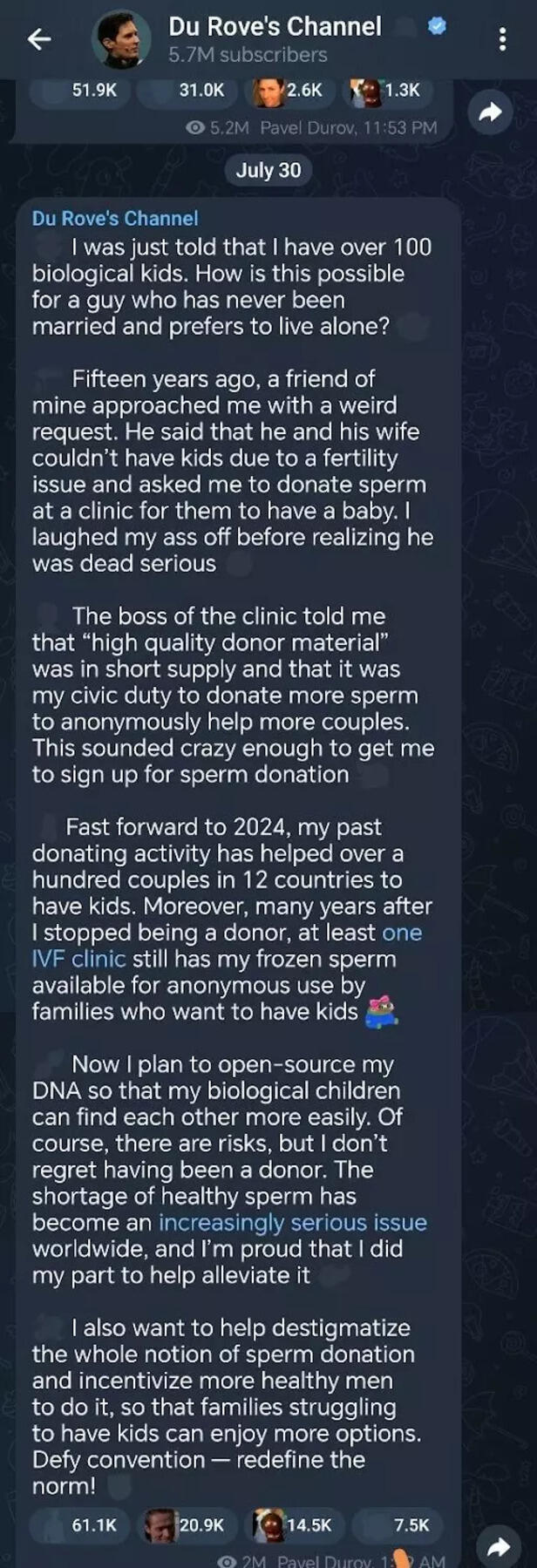Share the July 30 sperm donation post
Image resolution: width=537 pixels, height=1568 pixels.
(x=498, y=1547)
